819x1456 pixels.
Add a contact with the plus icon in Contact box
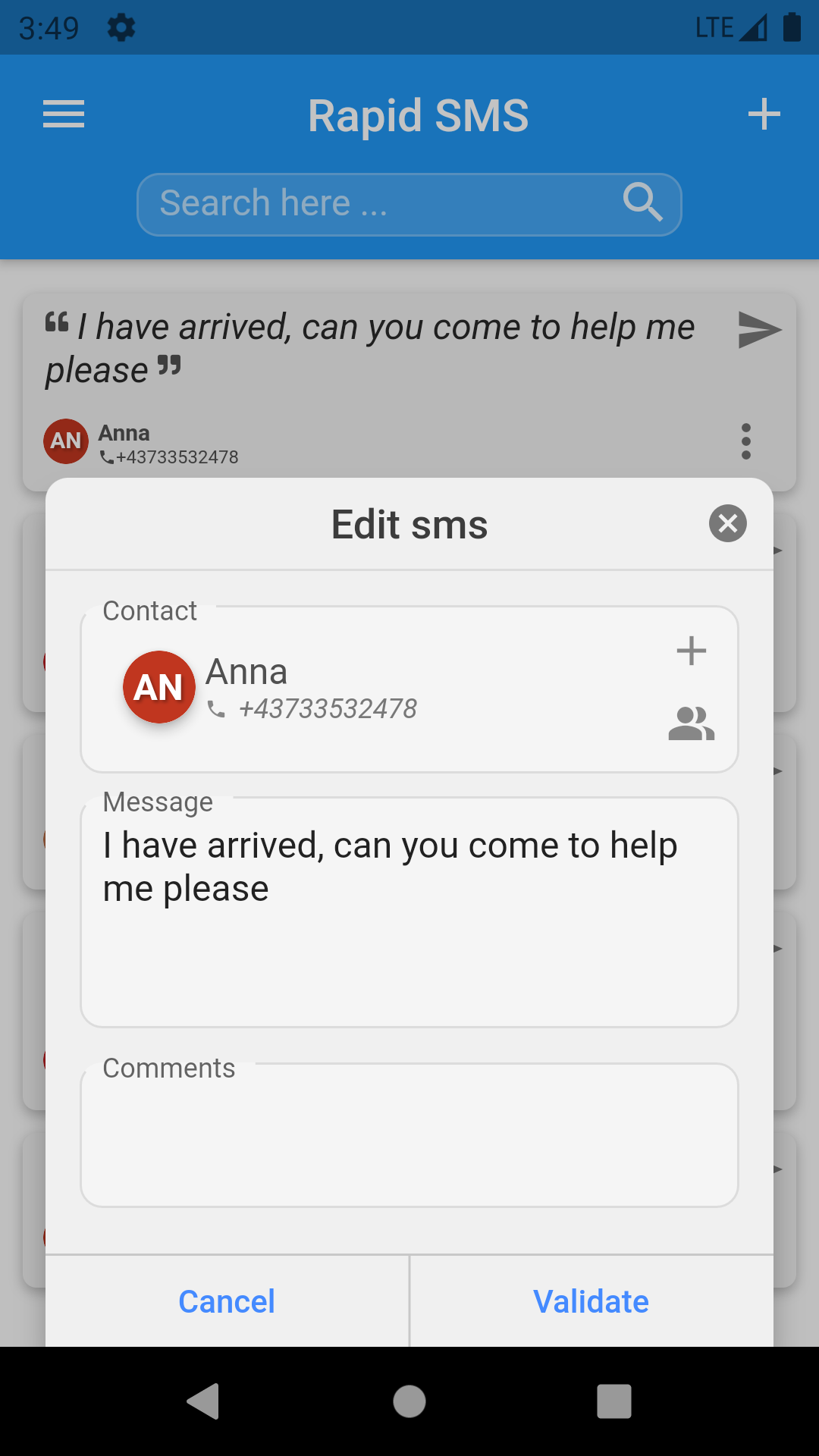pos(692,651)
